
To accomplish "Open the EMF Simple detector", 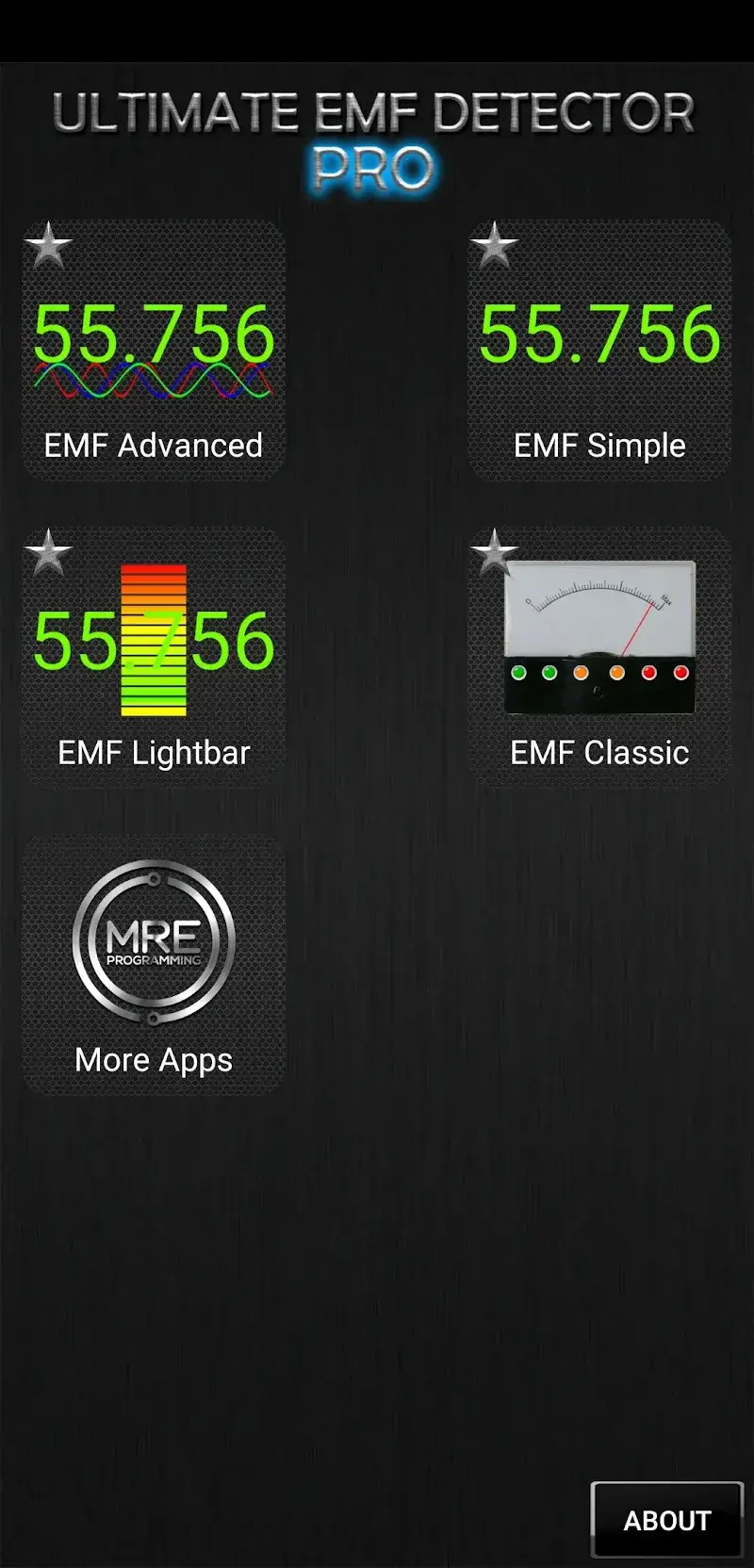I will click(x=599, y=349).
